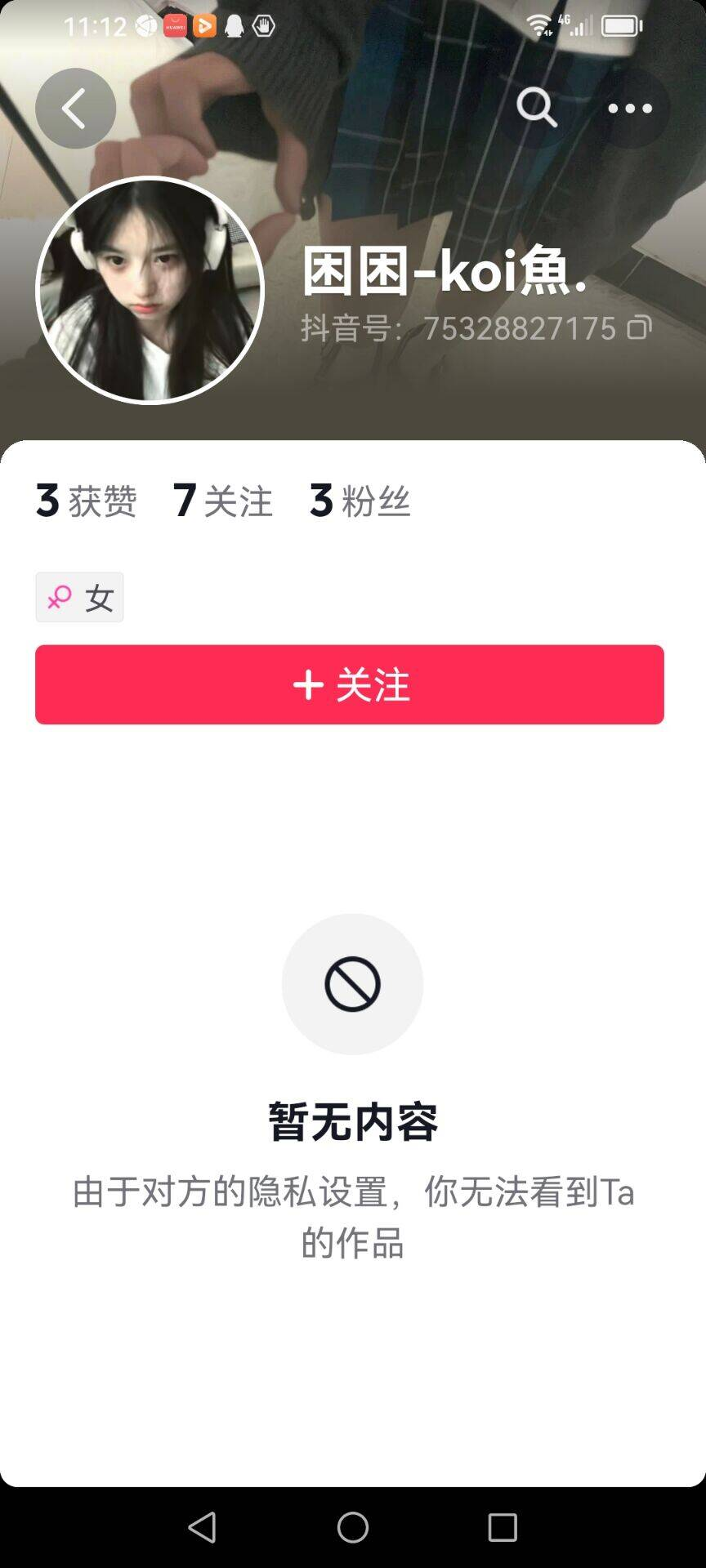Tap the system home button
The height and width of the screenshot is (1568, 706).
coord(353,1526)
